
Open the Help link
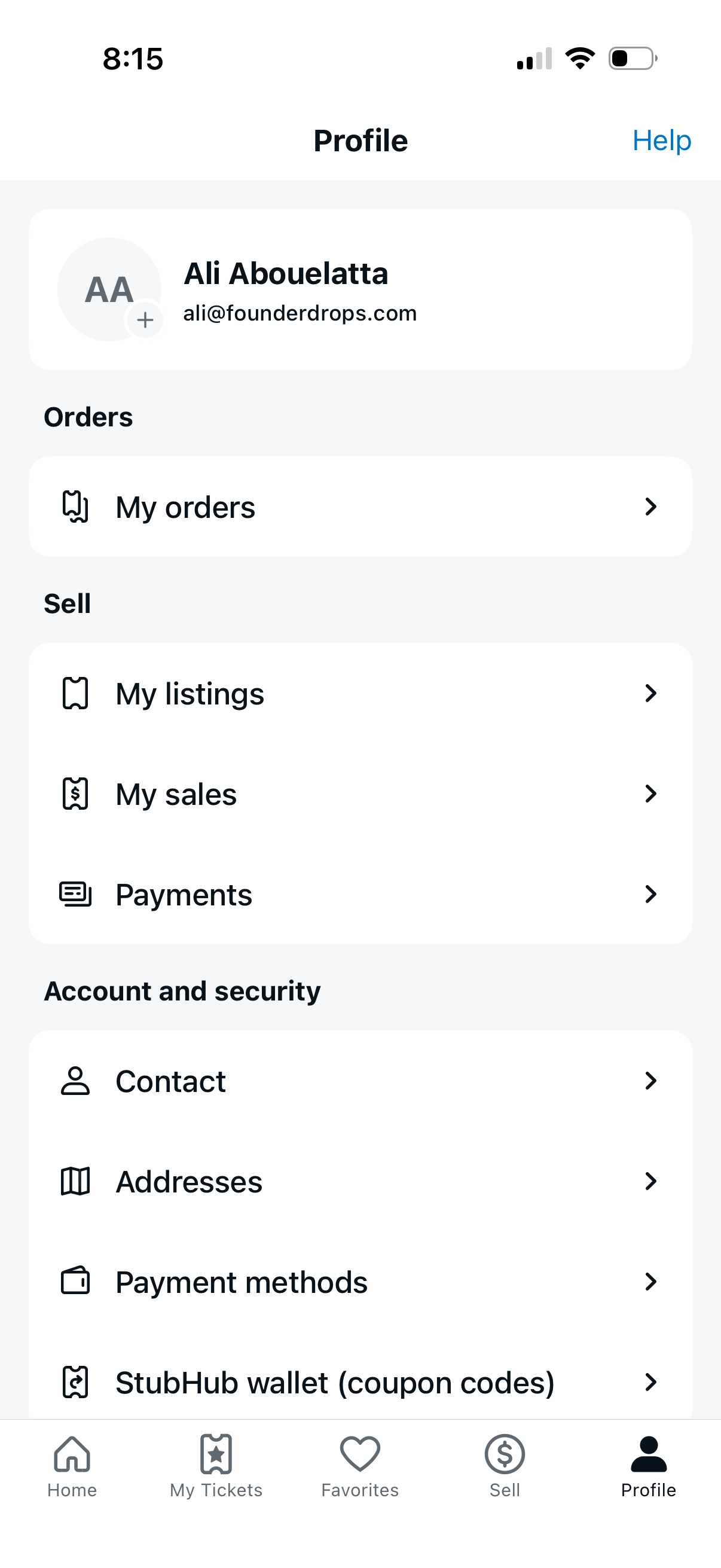[x=662, y=140]
